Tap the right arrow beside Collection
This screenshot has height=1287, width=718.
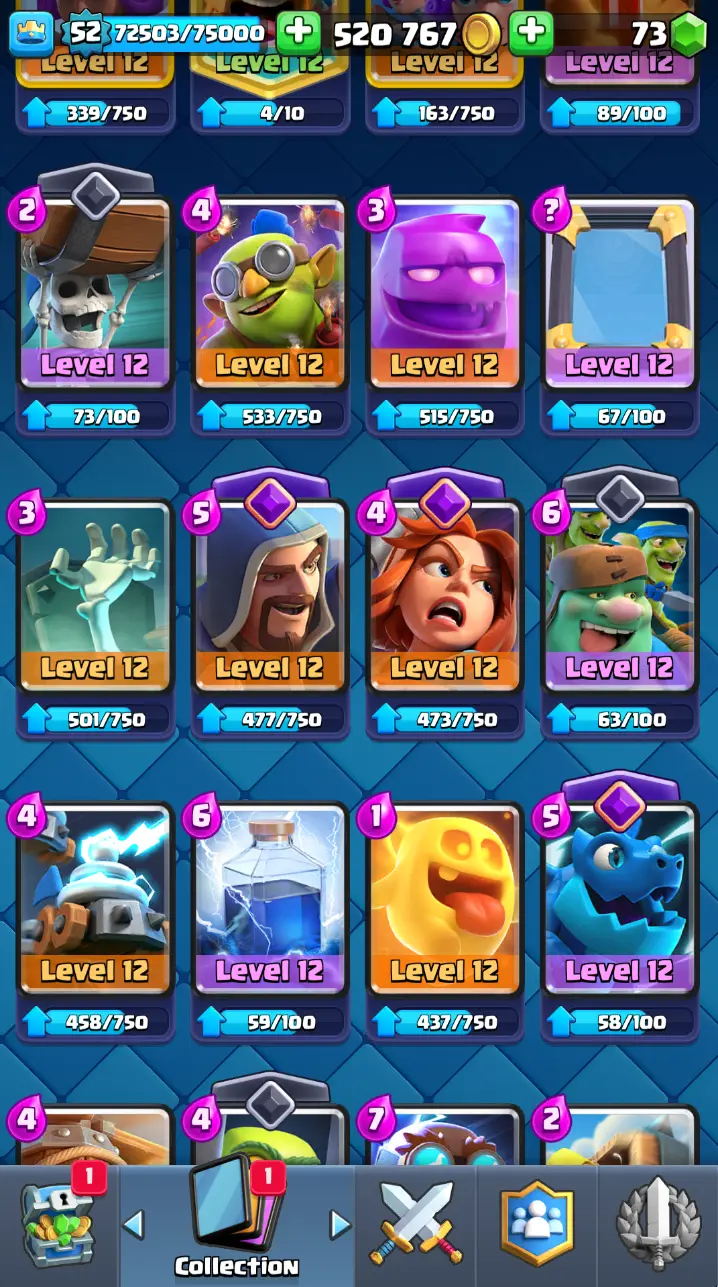click(340, 1224)
